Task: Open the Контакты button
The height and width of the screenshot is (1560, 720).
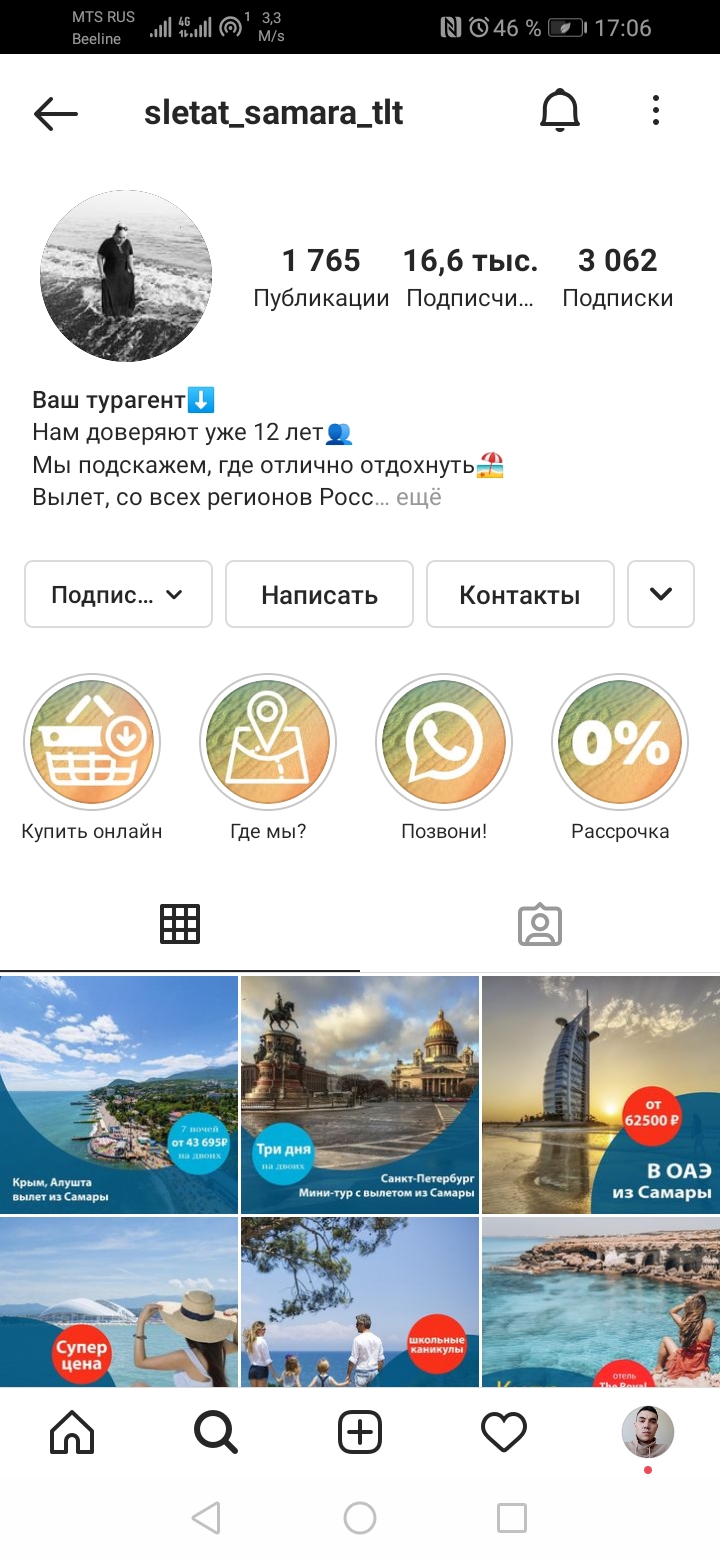Action: 520,595
